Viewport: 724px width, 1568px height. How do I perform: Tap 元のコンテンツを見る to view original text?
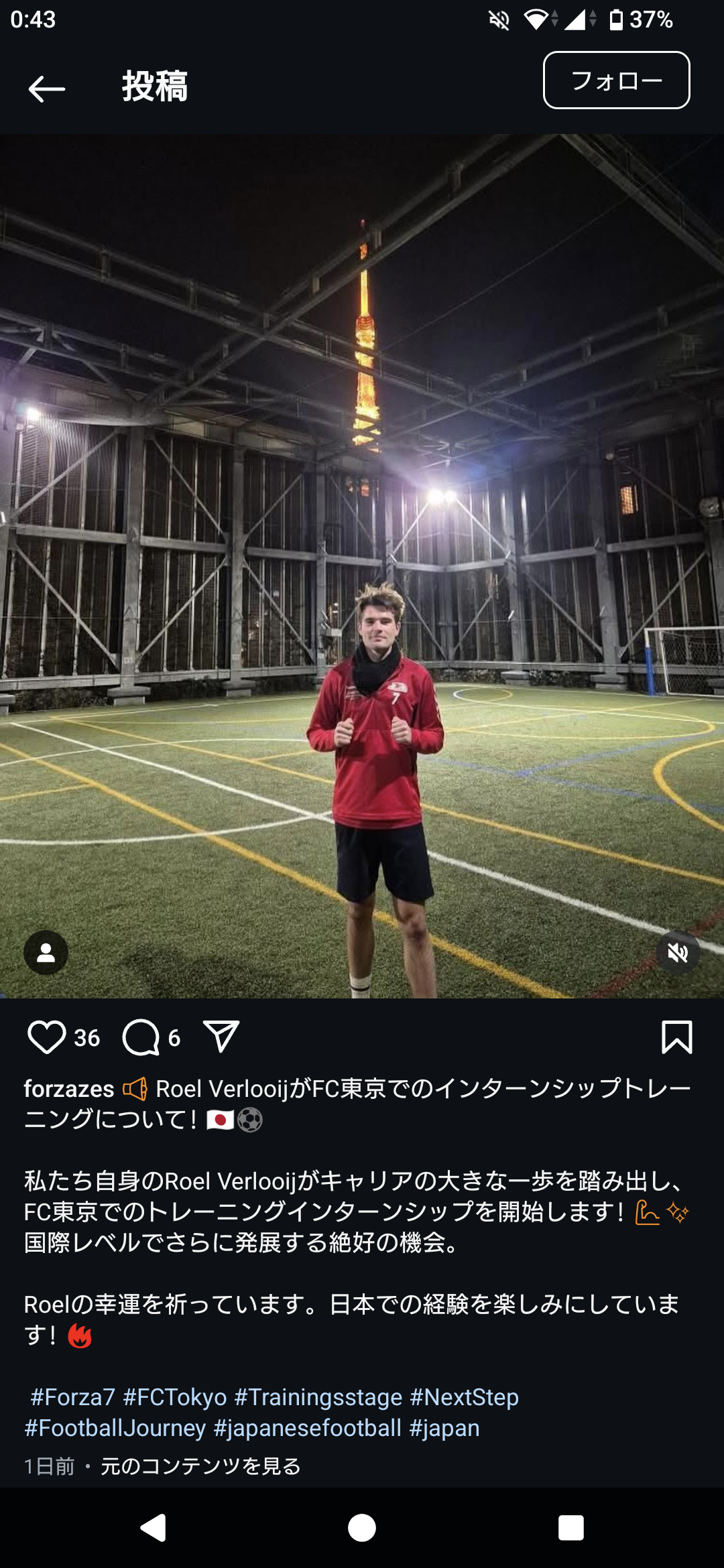point(200,1466)
